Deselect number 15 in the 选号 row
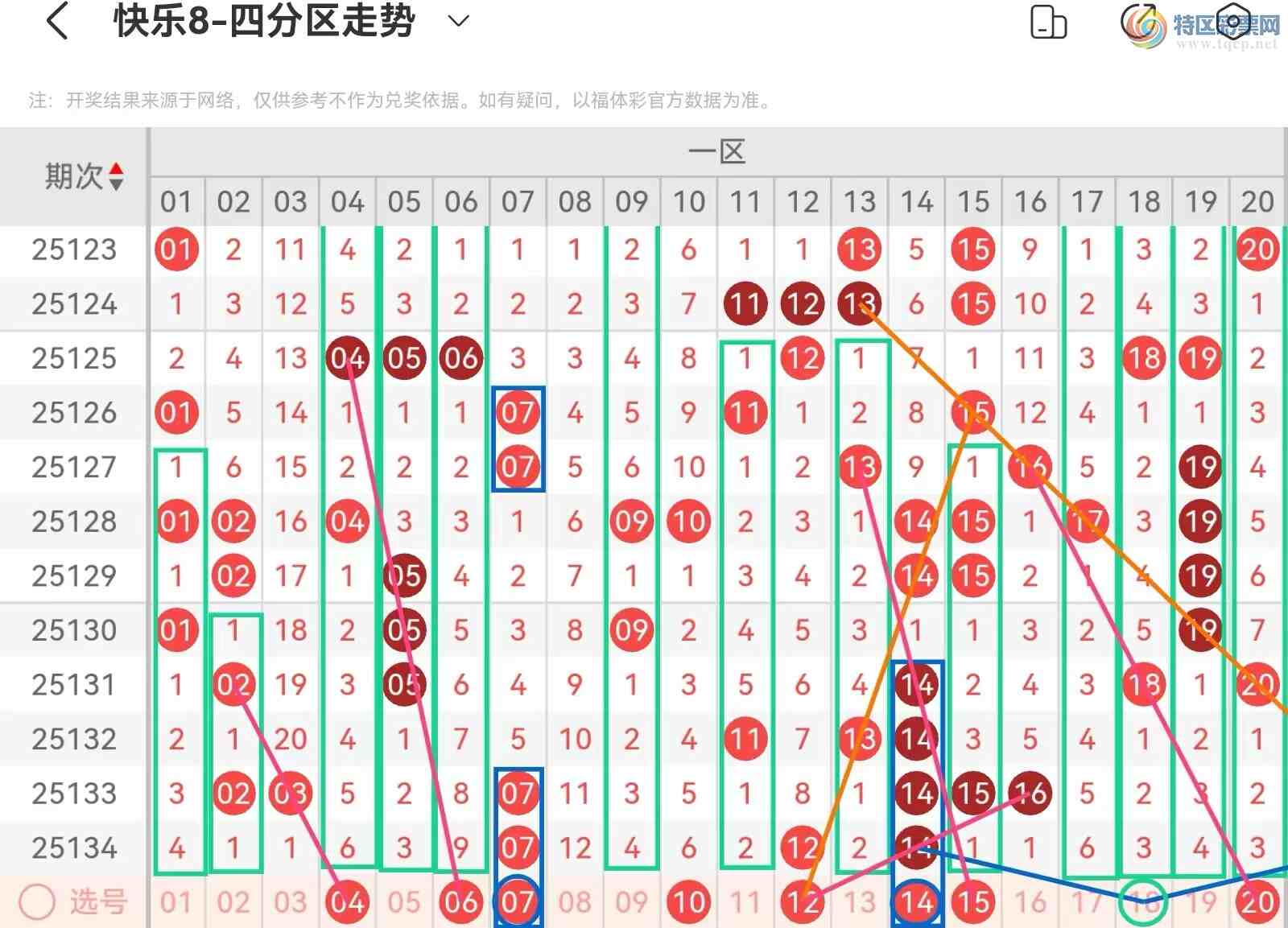1288x928 pixels. (973, 902)
